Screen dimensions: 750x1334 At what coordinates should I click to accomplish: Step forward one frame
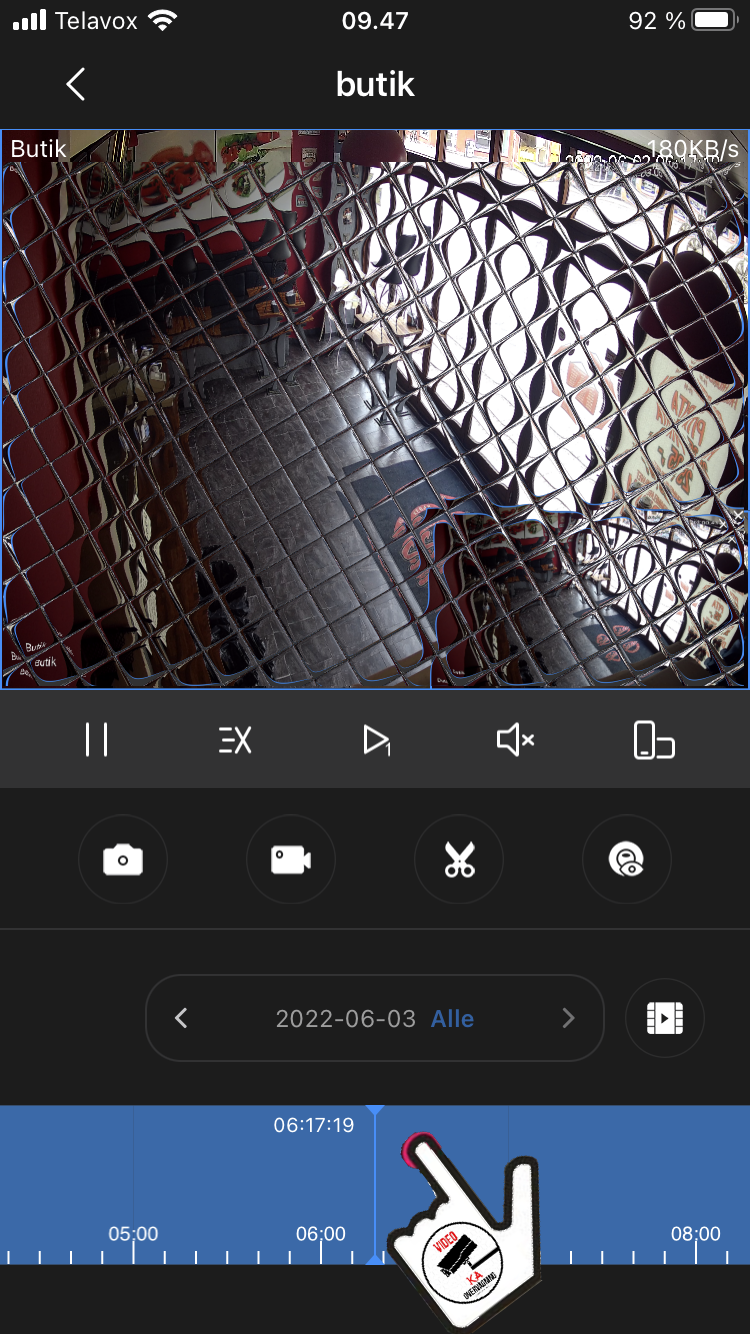376,740
